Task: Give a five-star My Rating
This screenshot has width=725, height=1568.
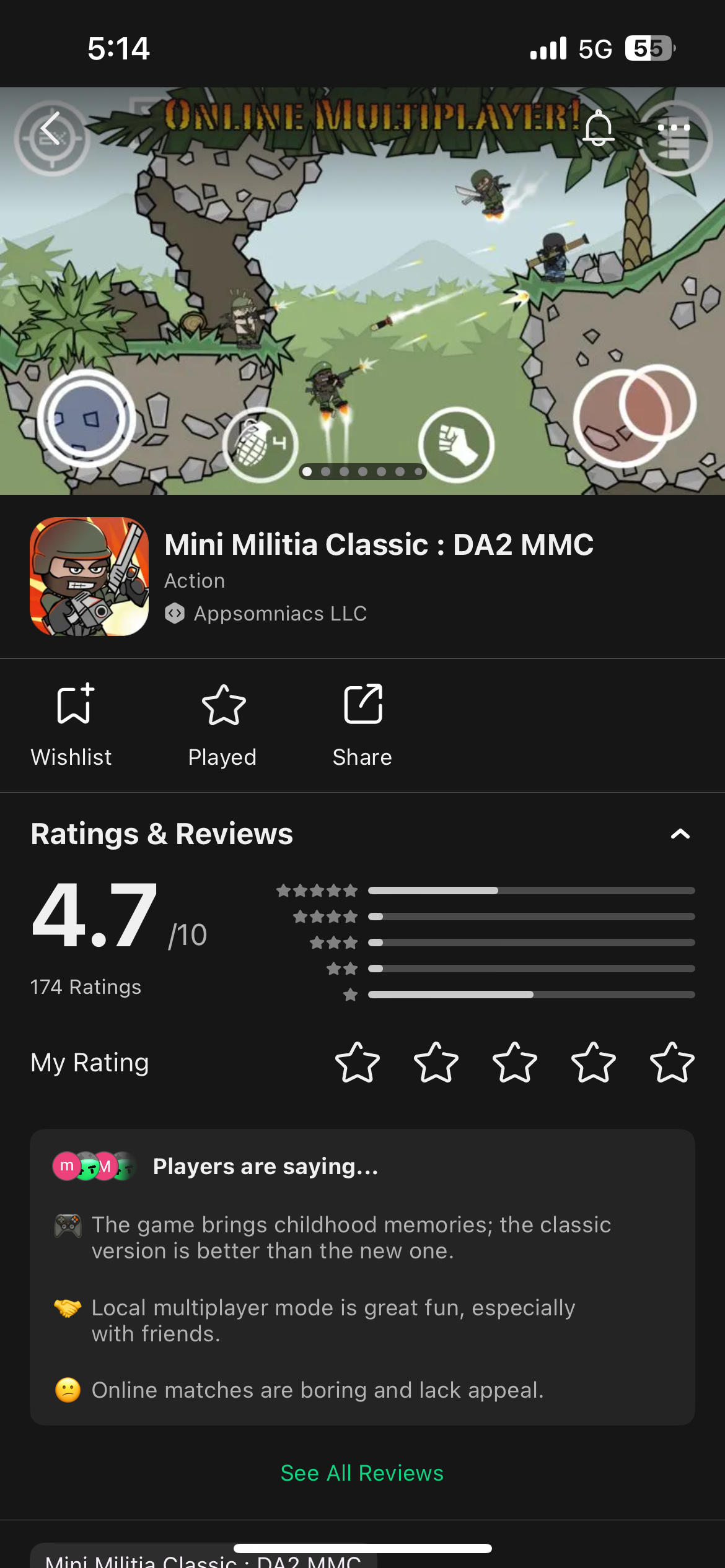Action: [672, 1063]
